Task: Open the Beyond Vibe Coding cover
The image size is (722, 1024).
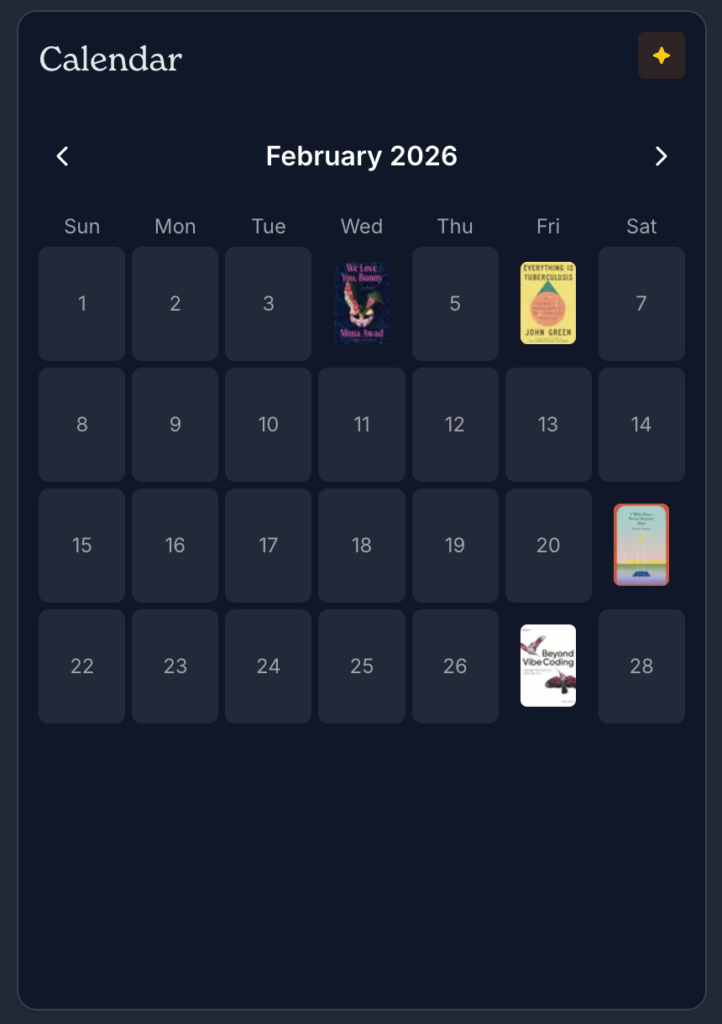Action: coord(548,666)
